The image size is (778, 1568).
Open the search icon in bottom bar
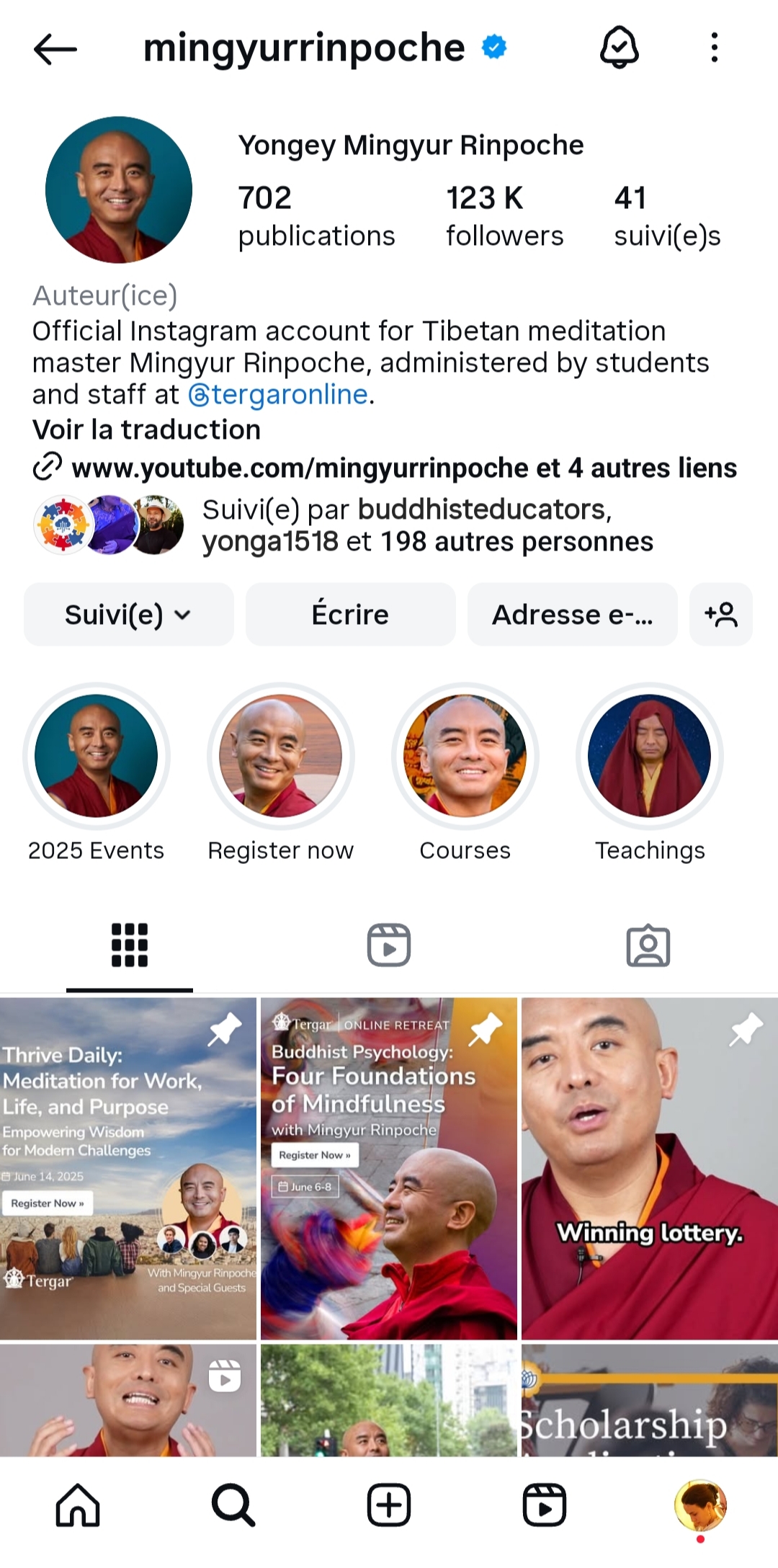point(233,1505)
